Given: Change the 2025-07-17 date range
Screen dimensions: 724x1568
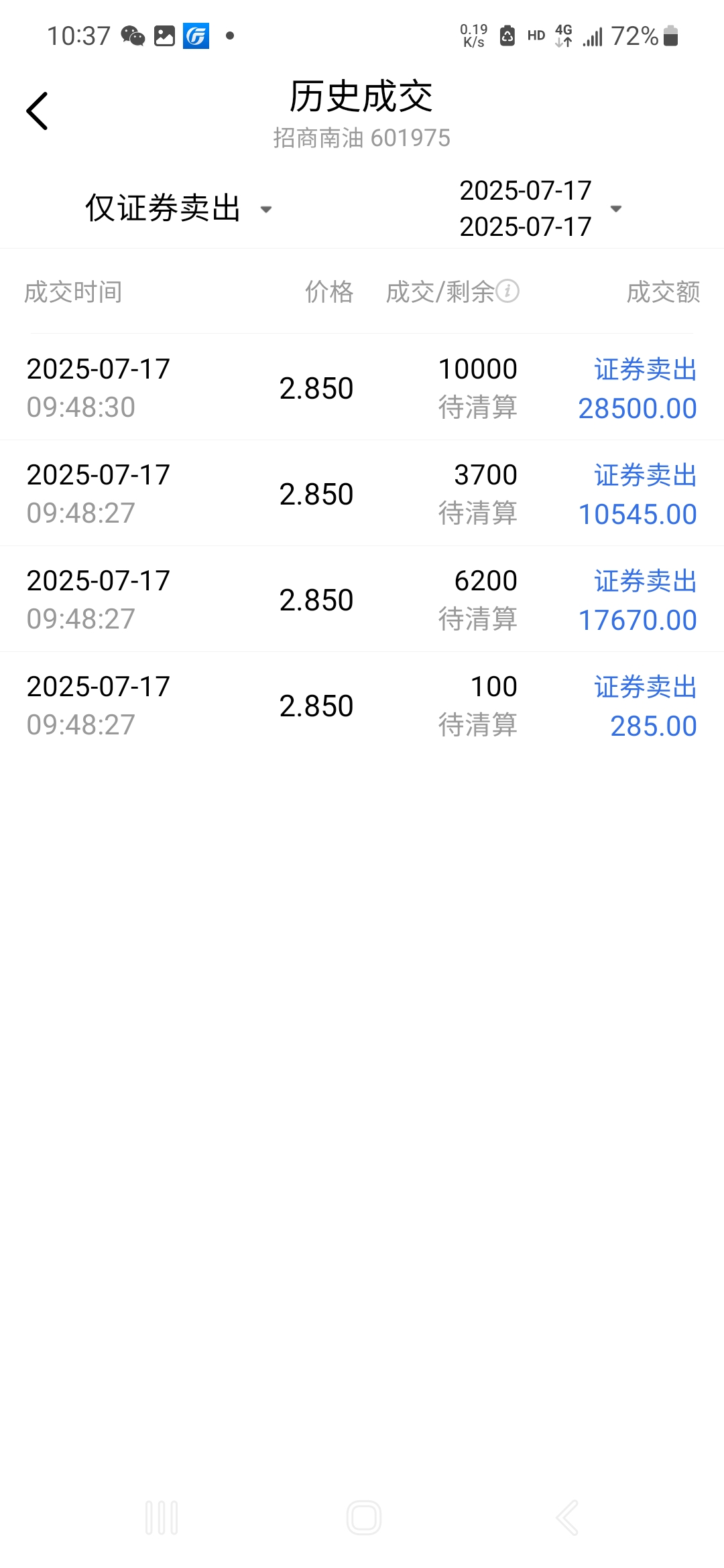Looking at the screenshot, I should 540,208.
